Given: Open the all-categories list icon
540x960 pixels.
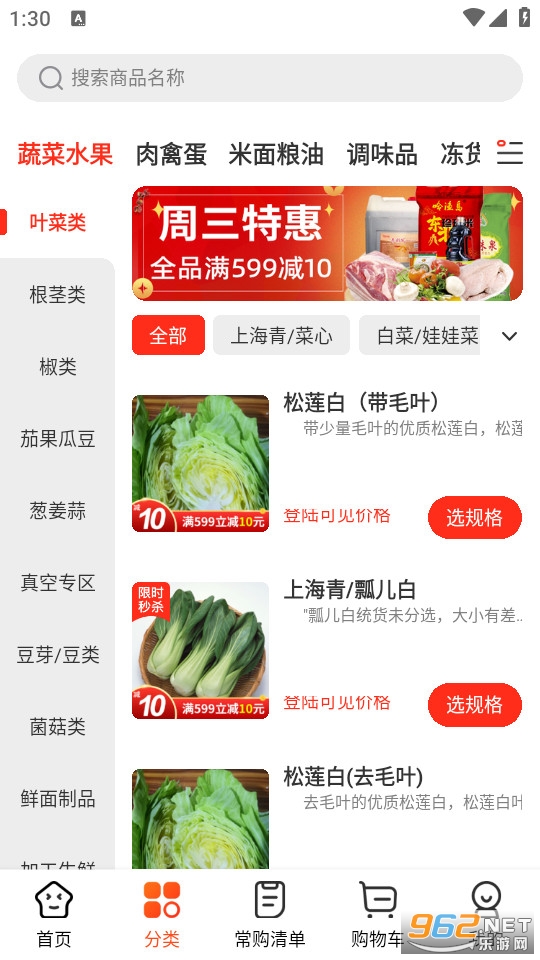Looking at the screenshot, I should (509, 152).
